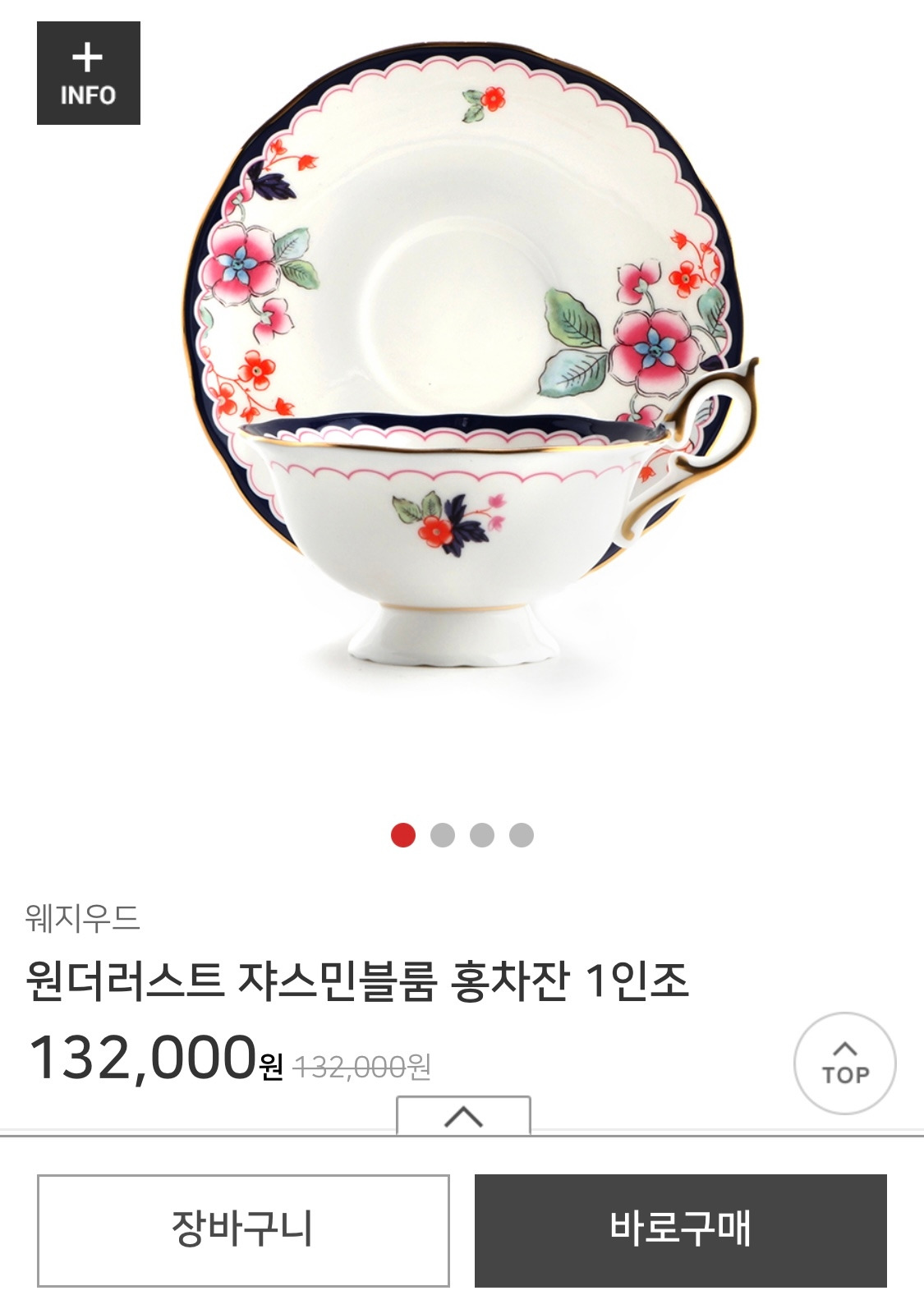Viewport: 924px width, 1309px height.
Task: Select the second image indicator dot
Action: (x=443, y=835)
